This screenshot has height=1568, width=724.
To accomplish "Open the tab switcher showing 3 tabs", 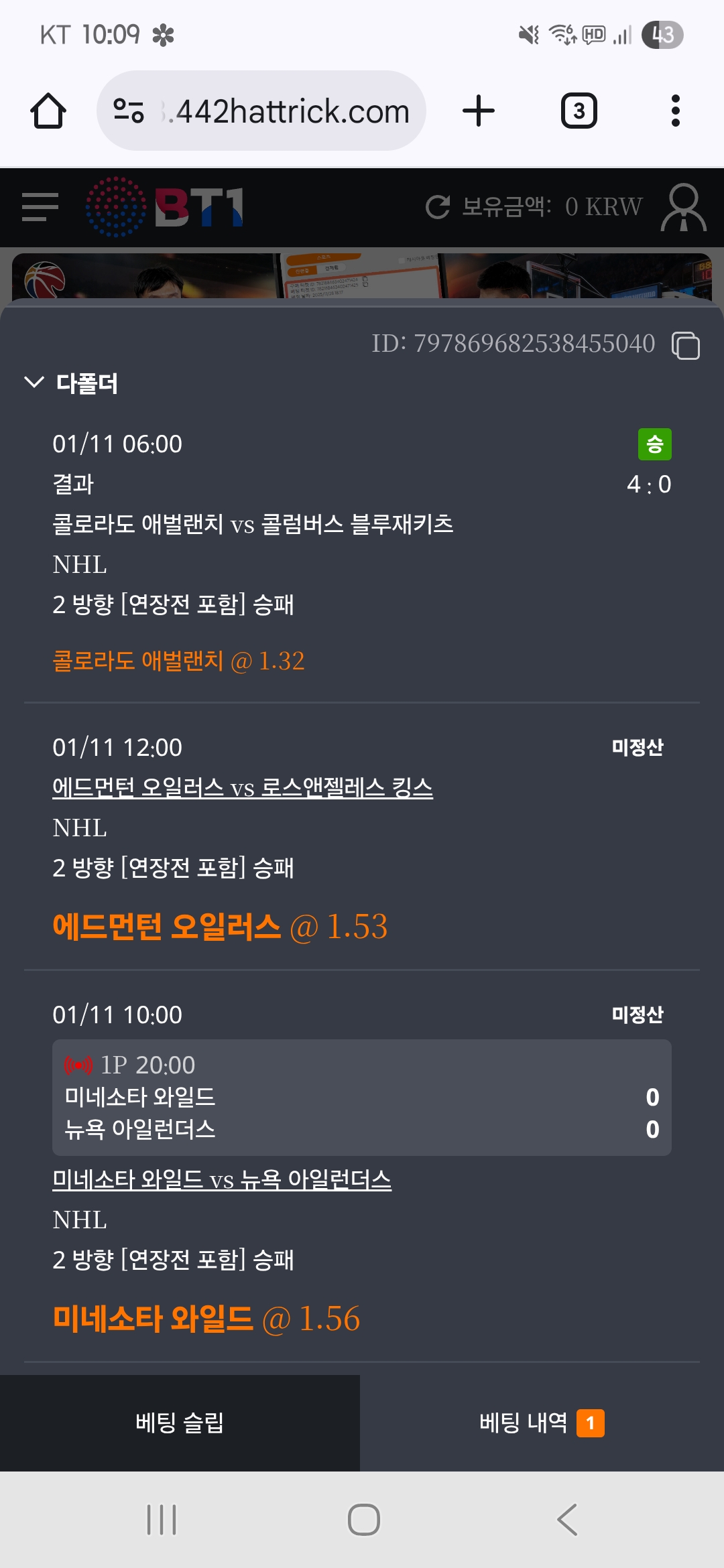I will click(x=579, y=111).
